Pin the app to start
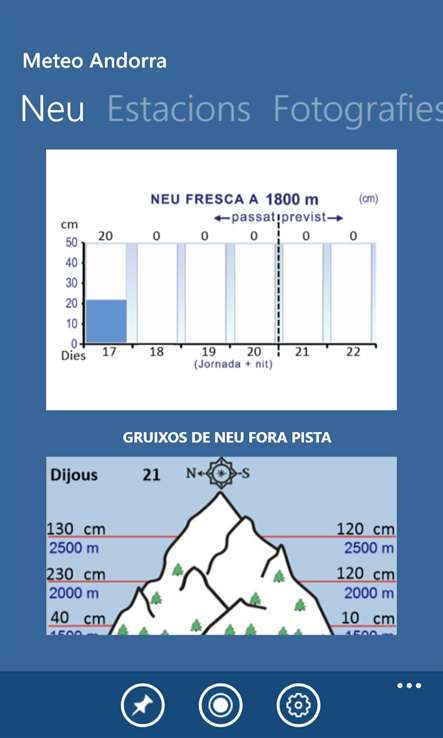This screenshot has width=443, height=738. pos(143,706)
